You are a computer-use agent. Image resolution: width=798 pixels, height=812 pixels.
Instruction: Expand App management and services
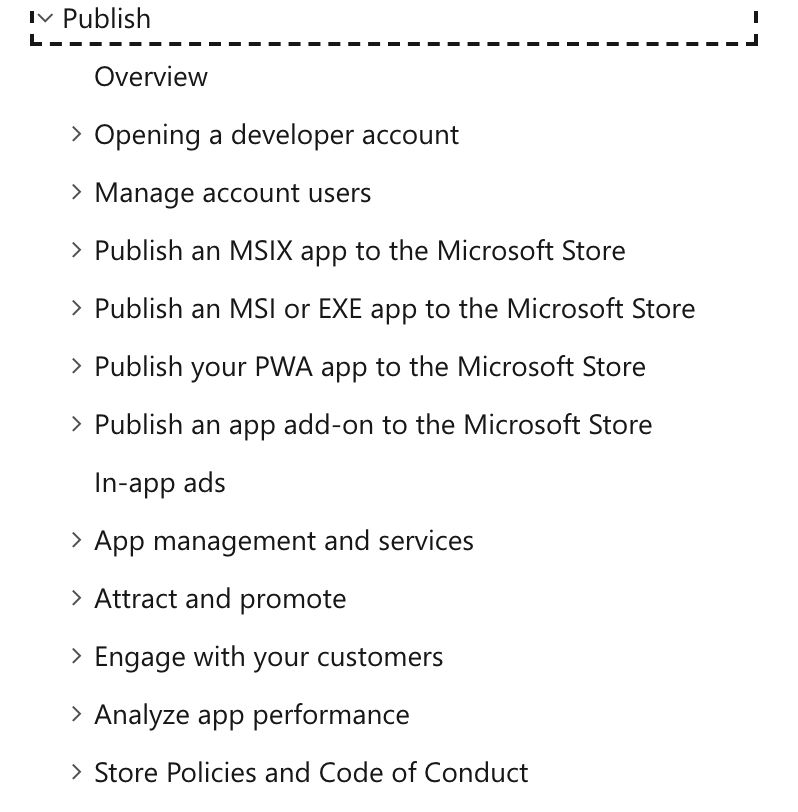coord(78,540)
